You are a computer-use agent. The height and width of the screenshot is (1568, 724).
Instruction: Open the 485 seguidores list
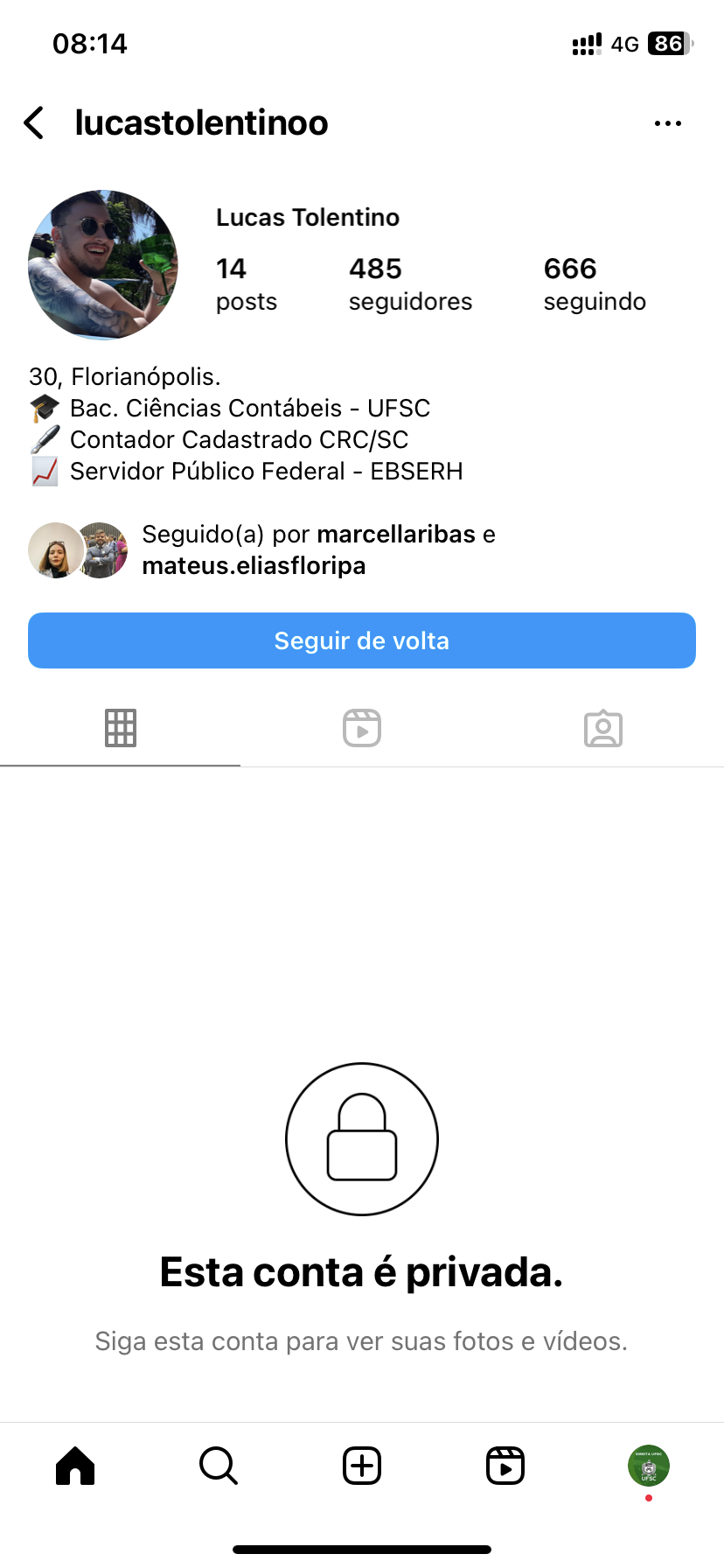(x=409, y=284)
